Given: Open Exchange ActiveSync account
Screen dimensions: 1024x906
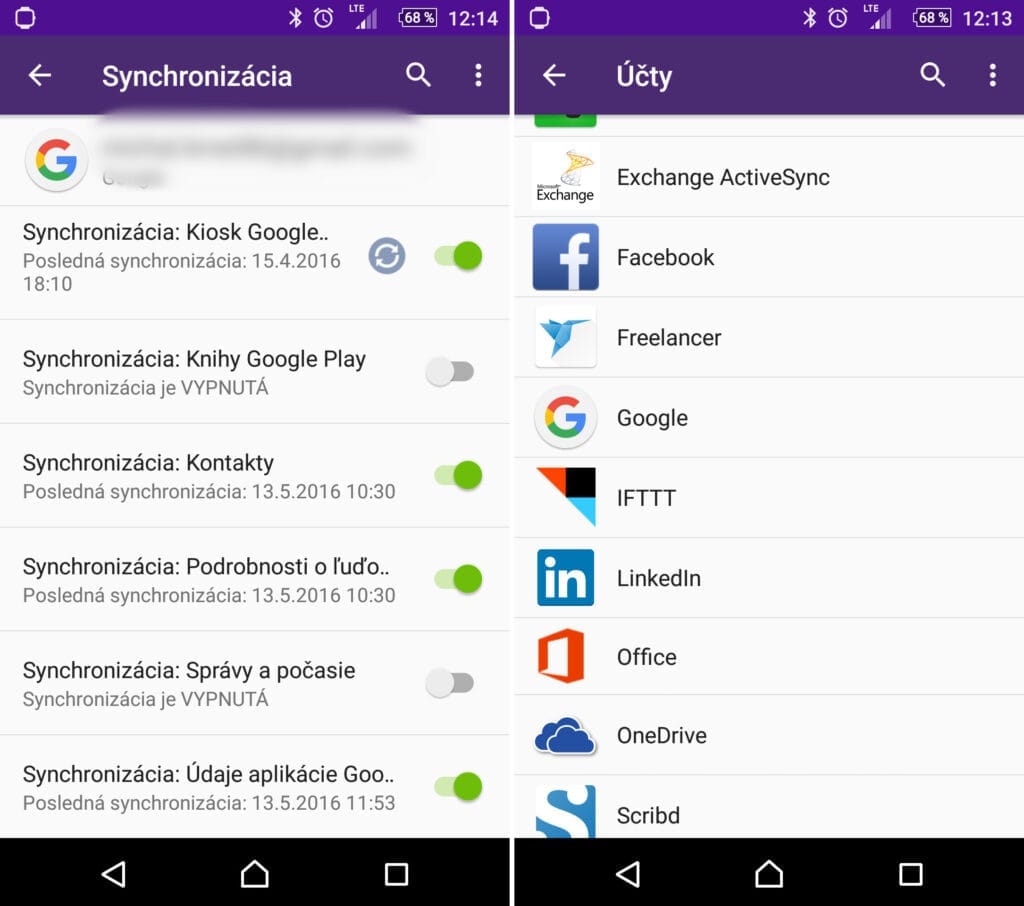Looking at the screenshot, I should (722, 177).
